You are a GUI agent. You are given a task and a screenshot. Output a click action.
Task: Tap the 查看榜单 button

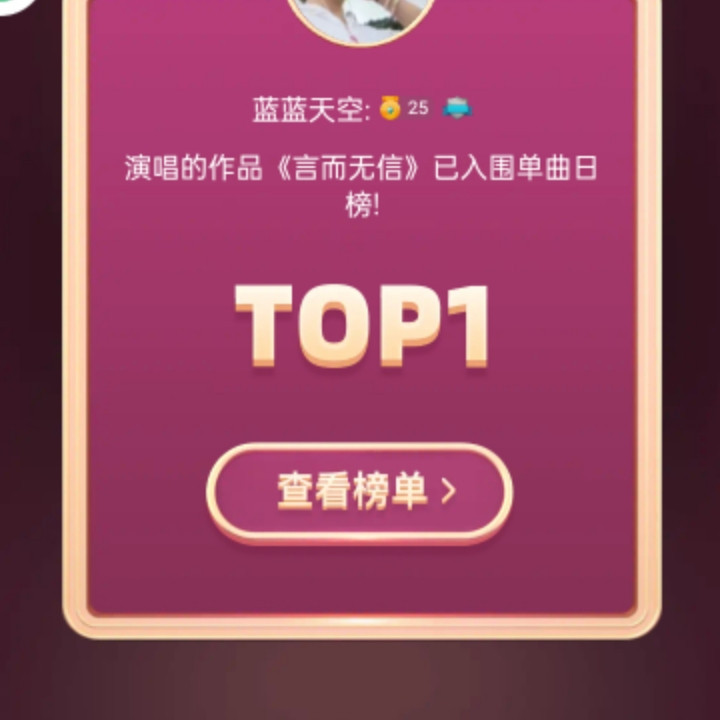(x=360, y=492)
